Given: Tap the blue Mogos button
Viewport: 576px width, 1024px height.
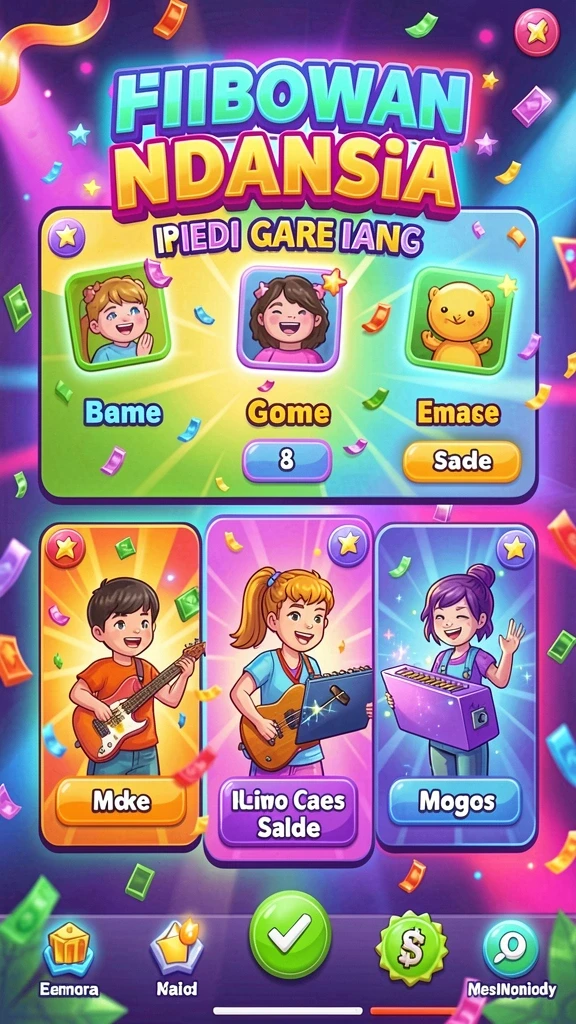Looking at the screenshot, I should [x=454, y=801].
